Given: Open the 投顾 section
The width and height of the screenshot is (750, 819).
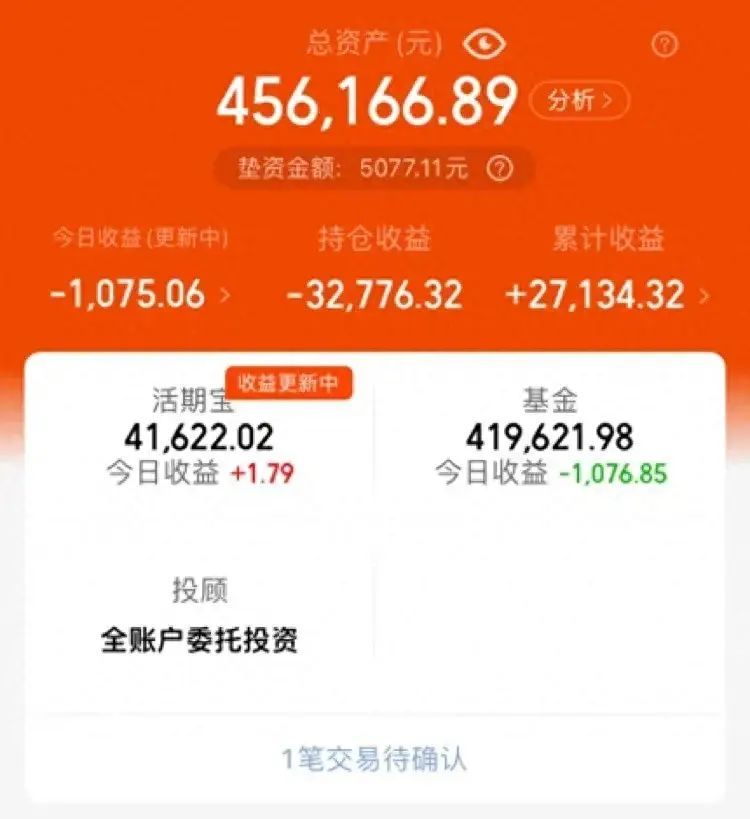Looking at the screenshot, I should click(x=202, y=592).
